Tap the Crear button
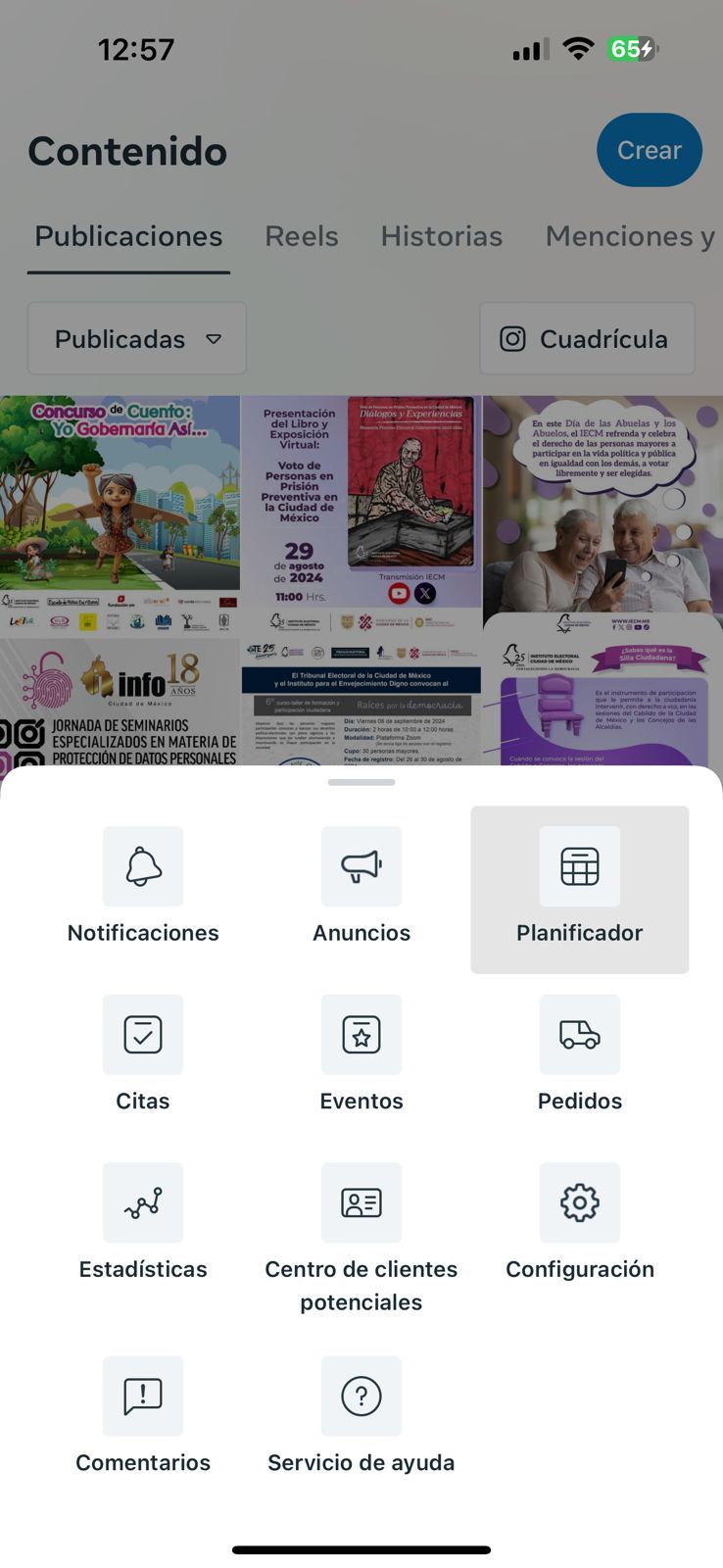The image size is (723, 1568). pyautogui.click(x=649, y=150)
